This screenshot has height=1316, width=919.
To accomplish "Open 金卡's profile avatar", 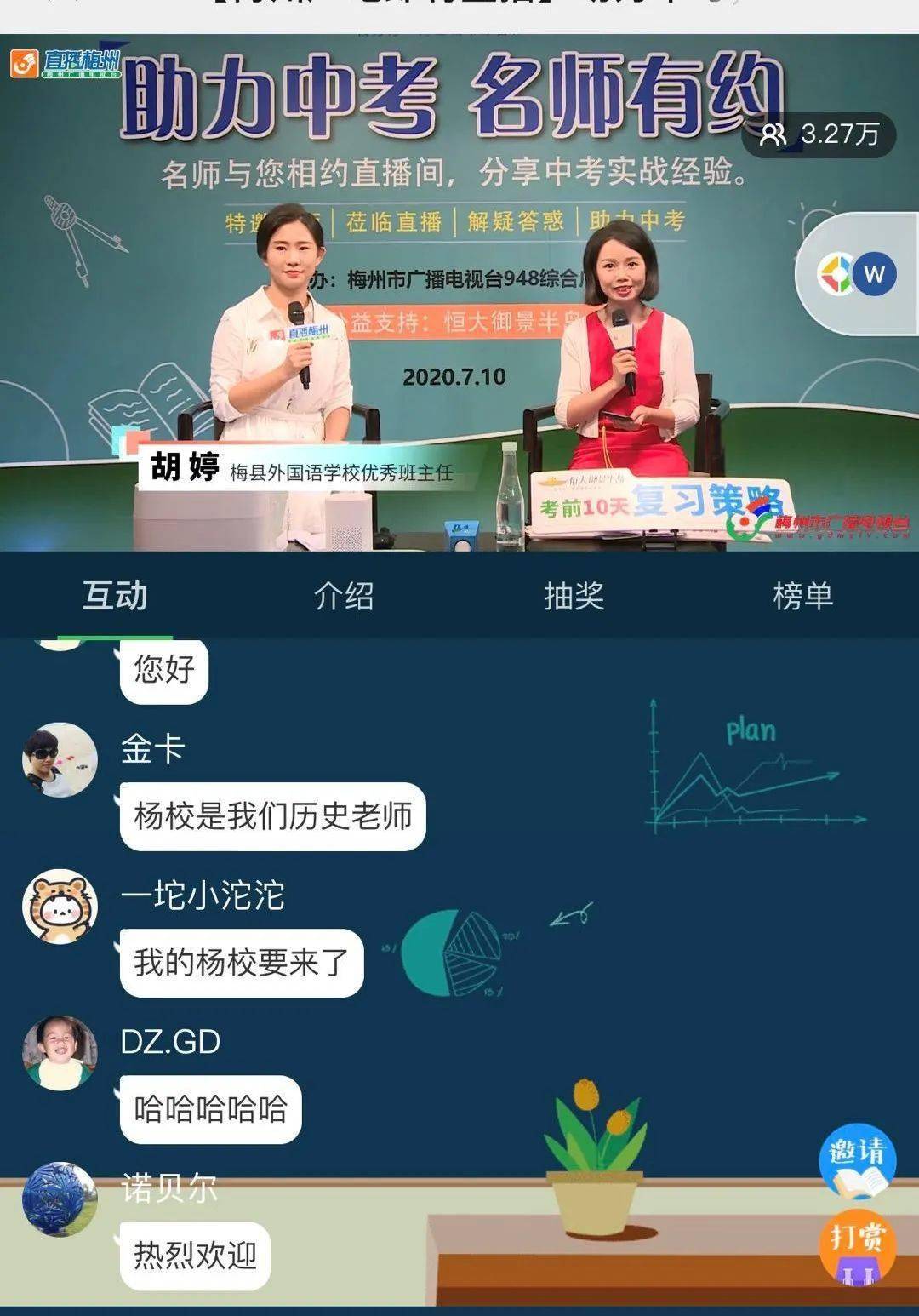I will (59, 760).
